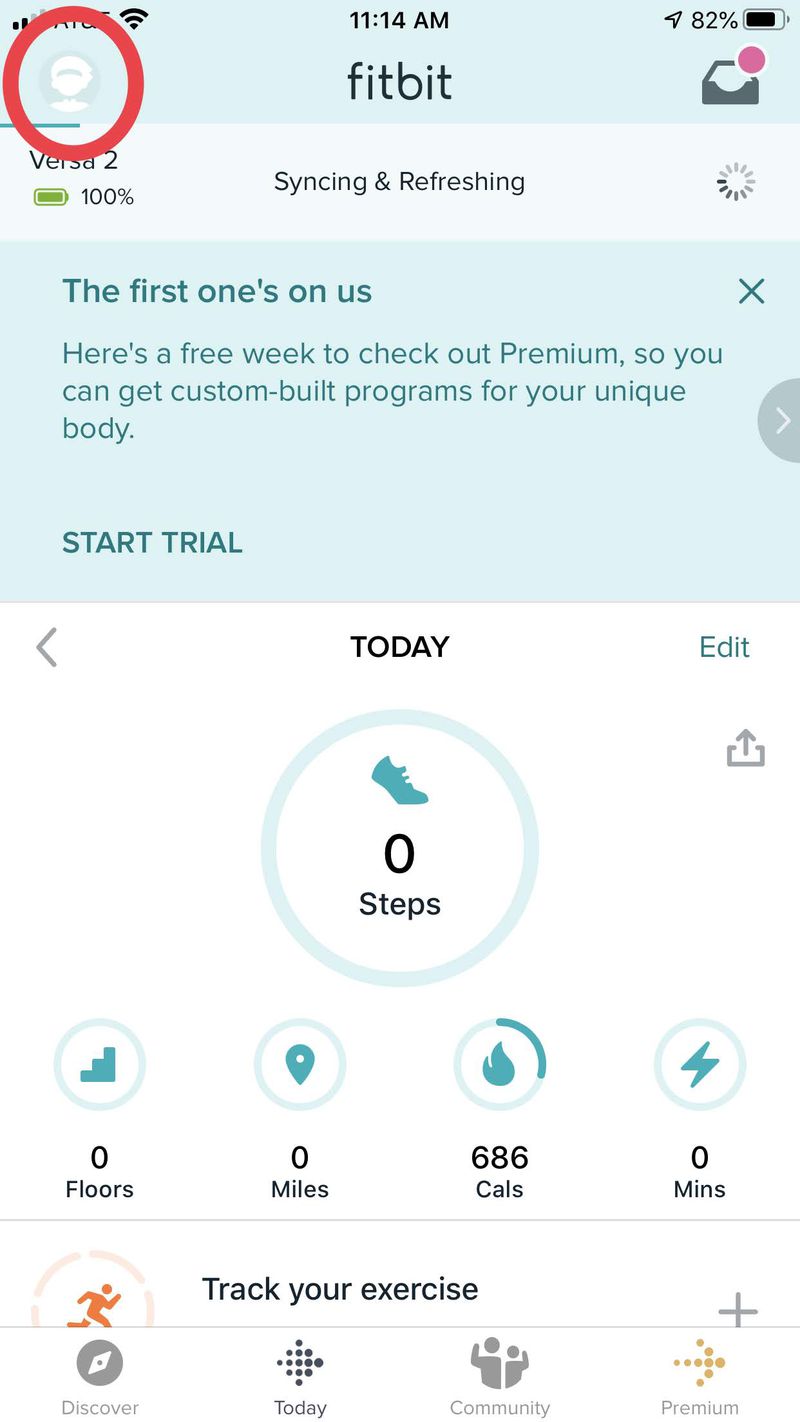Open the active Mins stat
The height and width of the screenshot is (1422, 800).
click(700, 1066)
